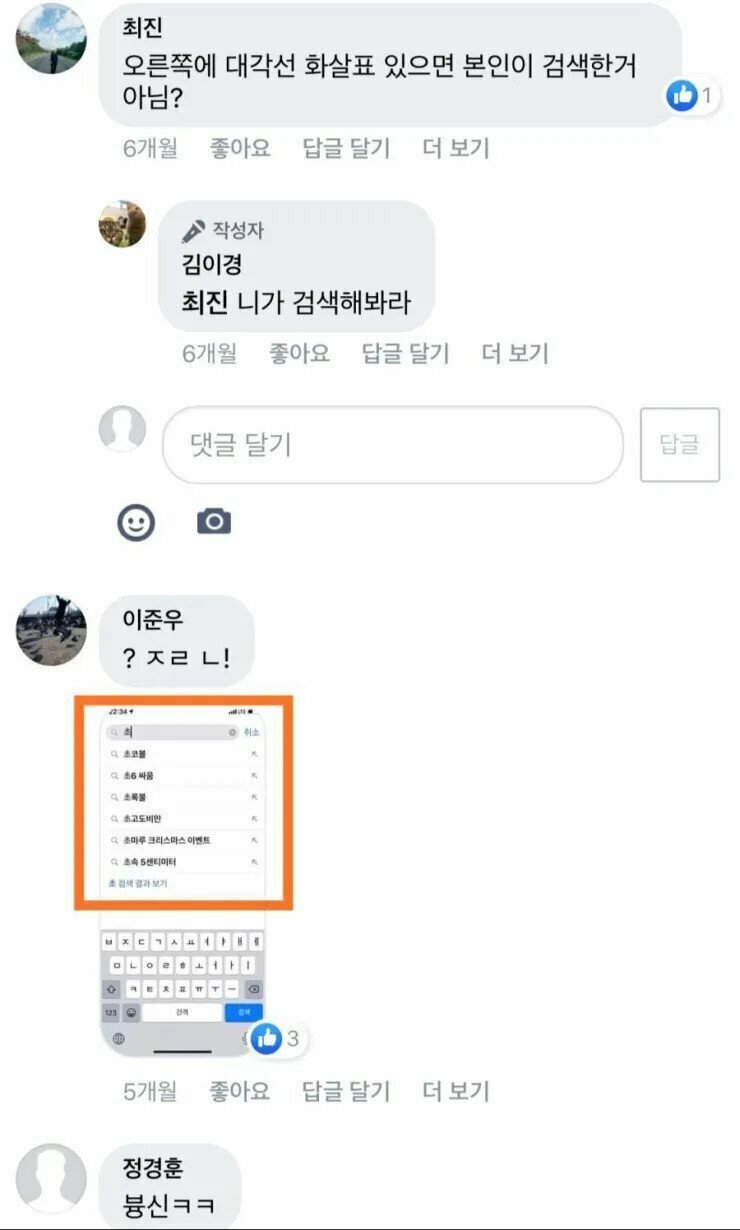Reply to 김이경's comment
740x1230 pixels.
point(405,352)
